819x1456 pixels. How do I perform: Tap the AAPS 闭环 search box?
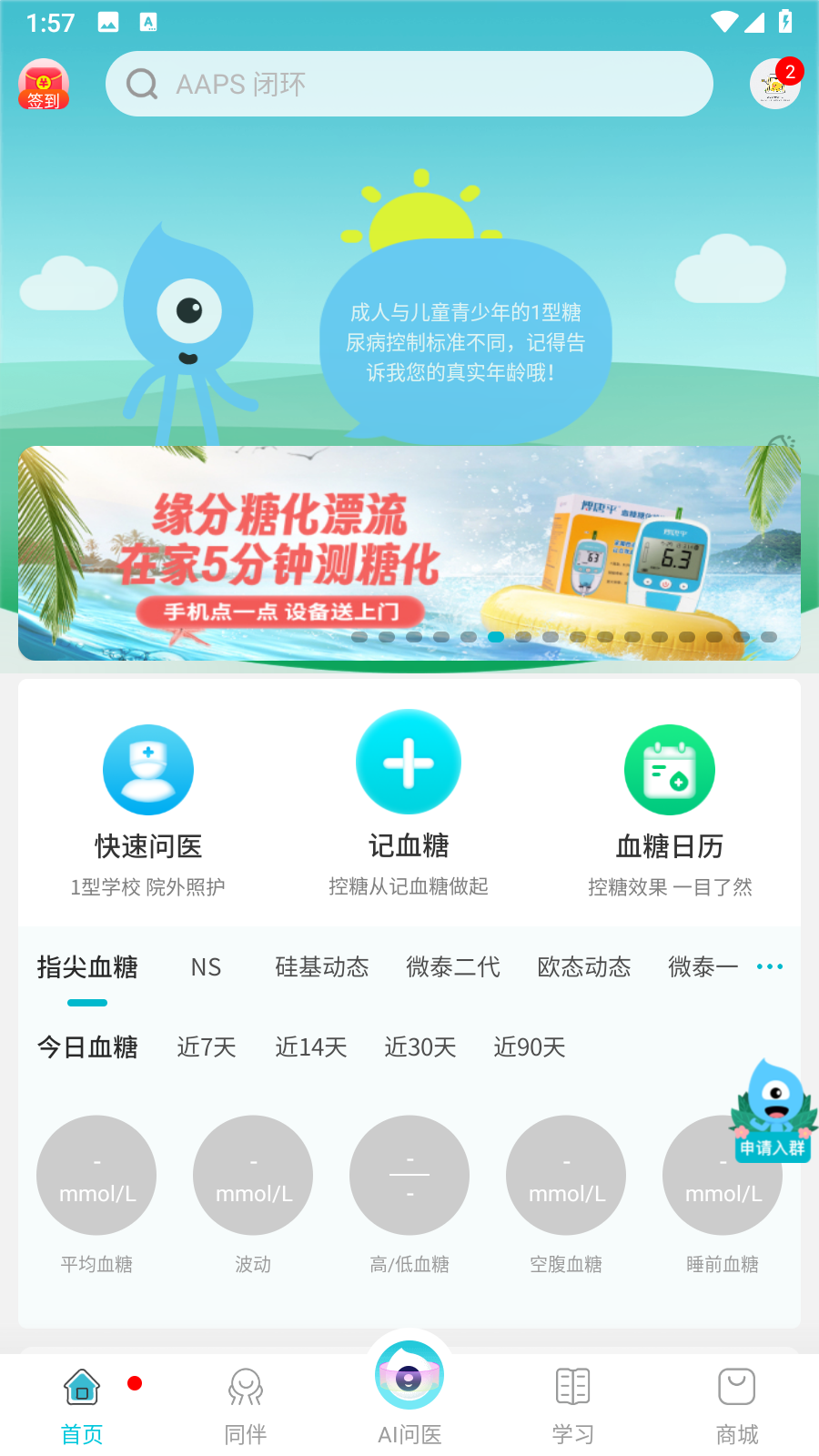pos(409,84)
